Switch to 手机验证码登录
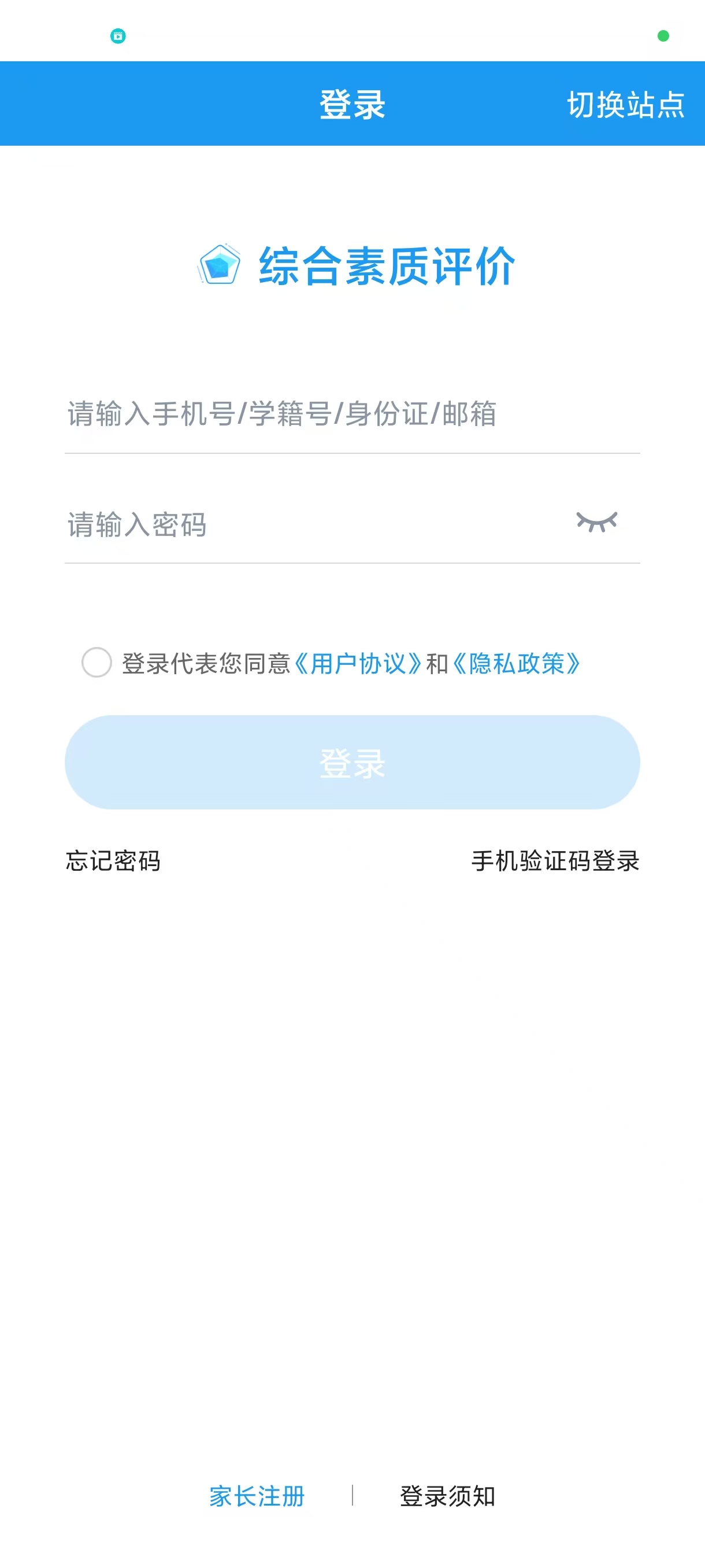 pos(555,861)
